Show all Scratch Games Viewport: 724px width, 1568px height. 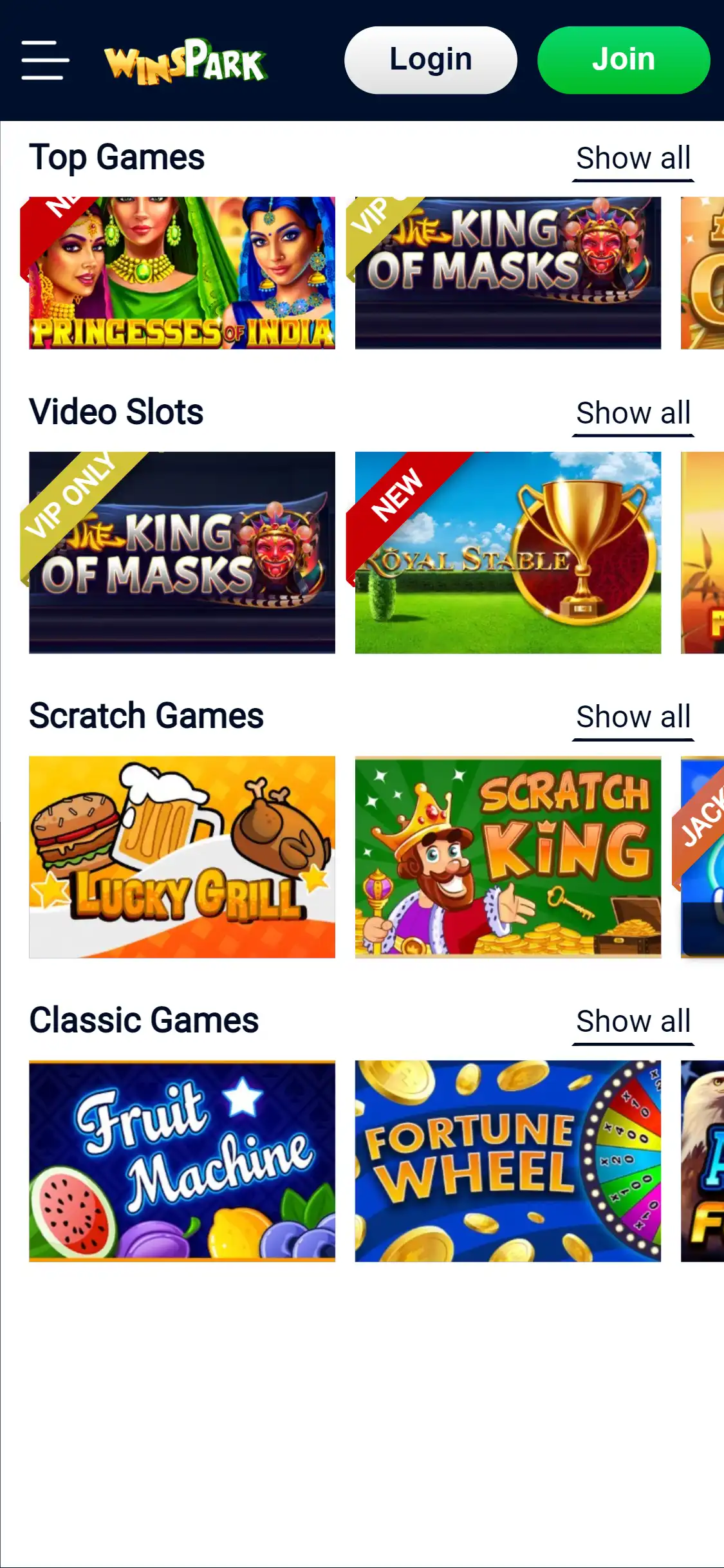633,717
